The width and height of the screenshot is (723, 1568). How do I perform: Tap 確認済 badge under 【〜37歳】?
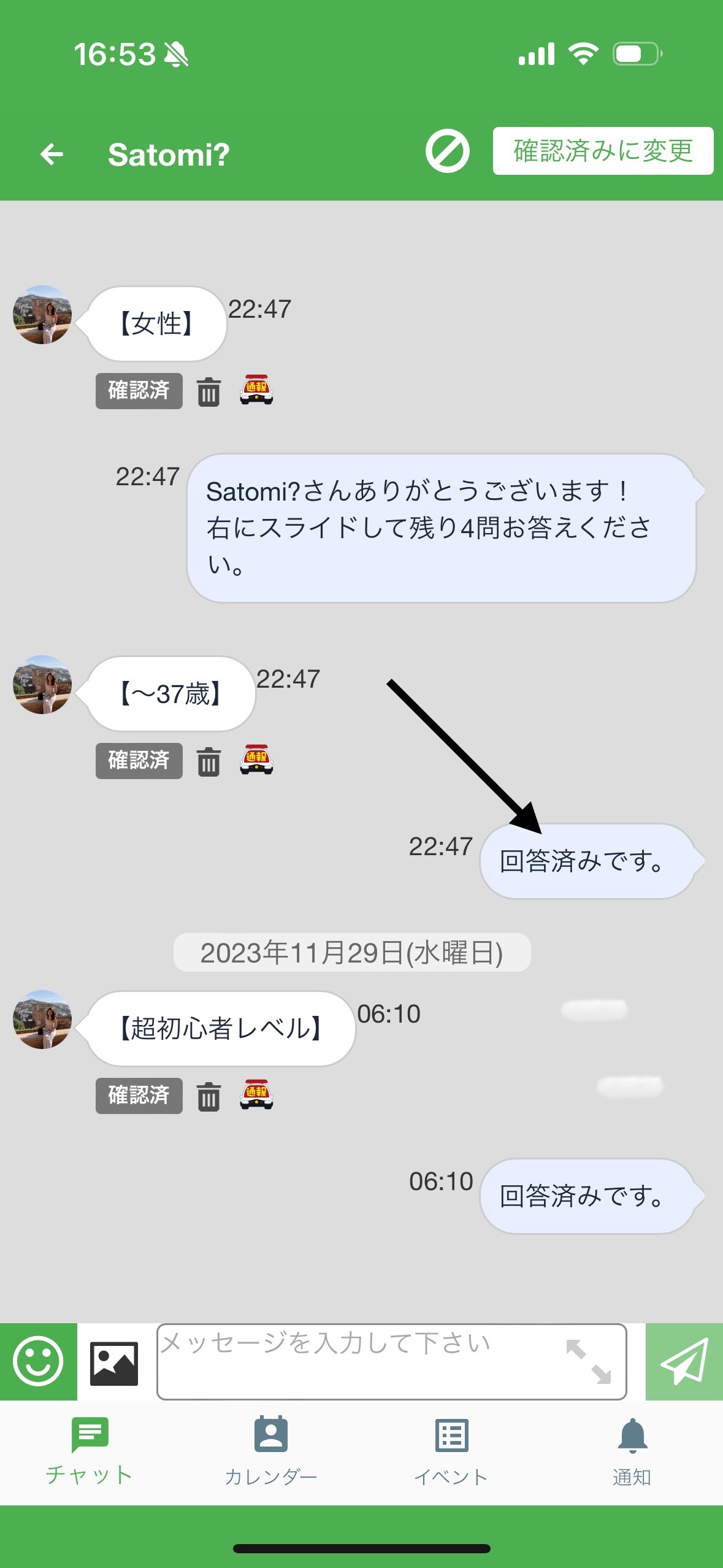pos(139,761)
